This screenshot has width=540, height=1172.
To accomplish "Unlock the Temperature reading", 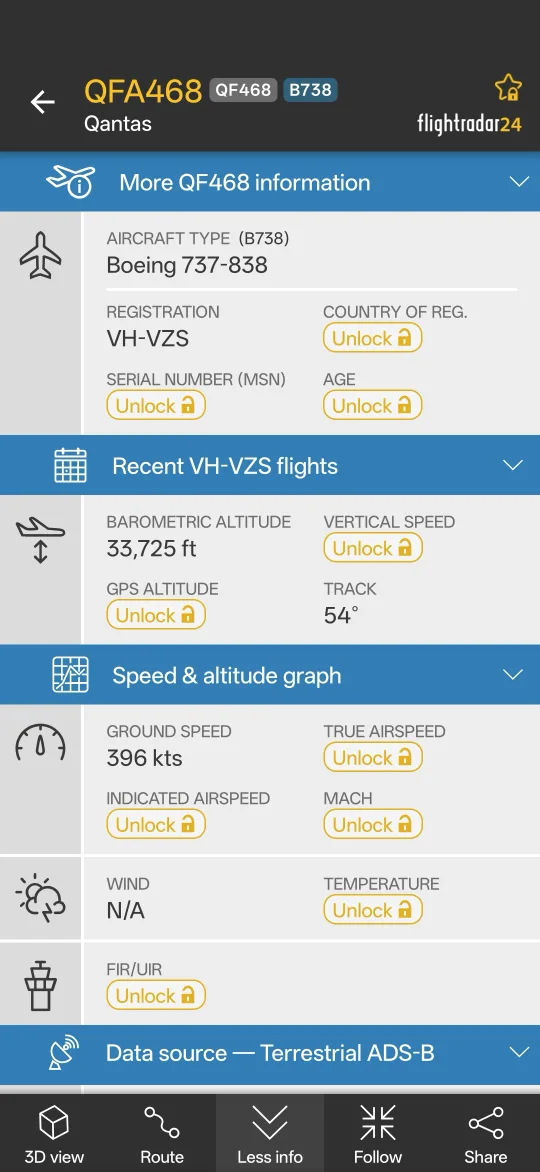I will 372,910.
